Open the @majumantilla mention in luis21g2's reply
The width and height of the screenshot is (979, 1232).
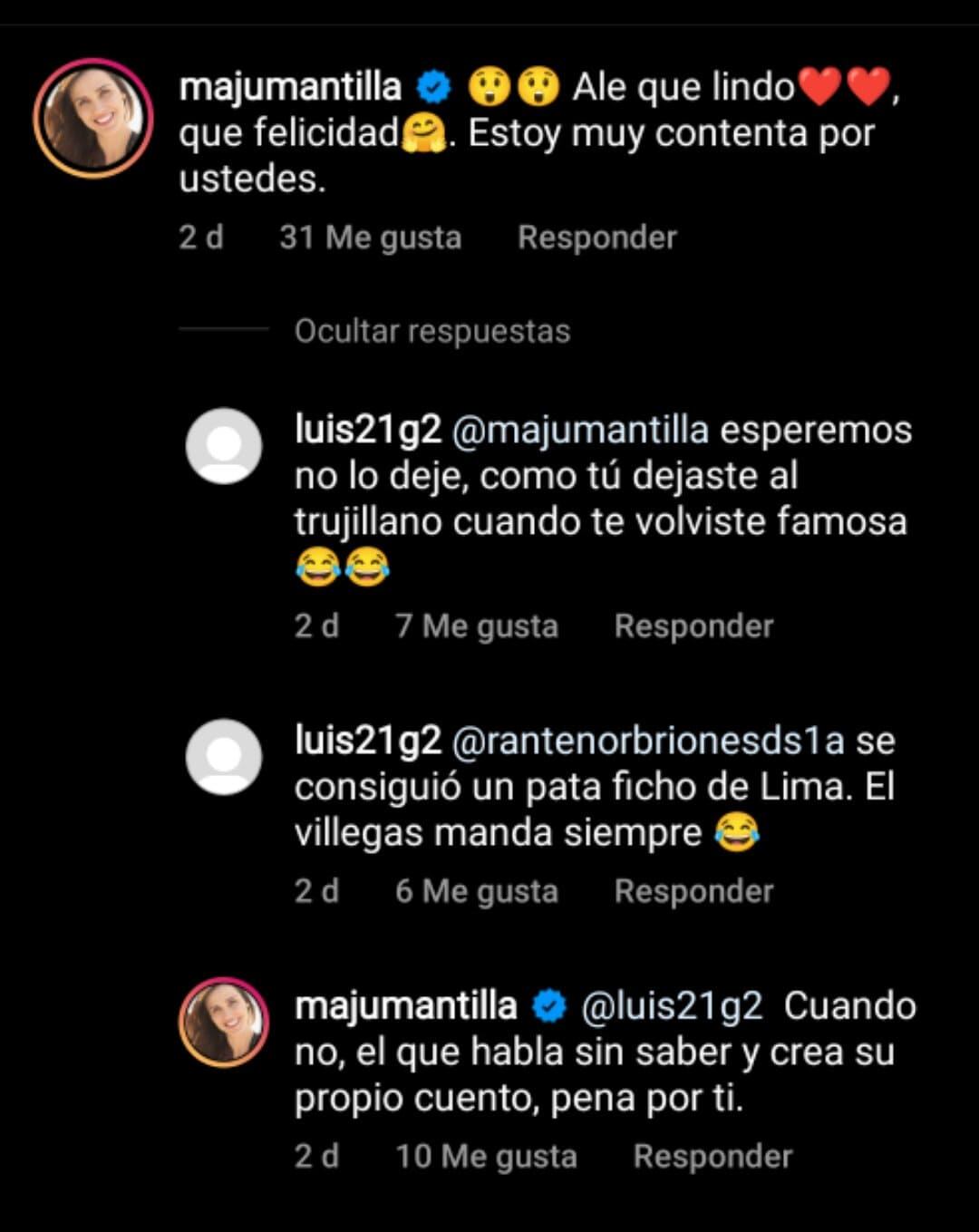pos(580,430)
